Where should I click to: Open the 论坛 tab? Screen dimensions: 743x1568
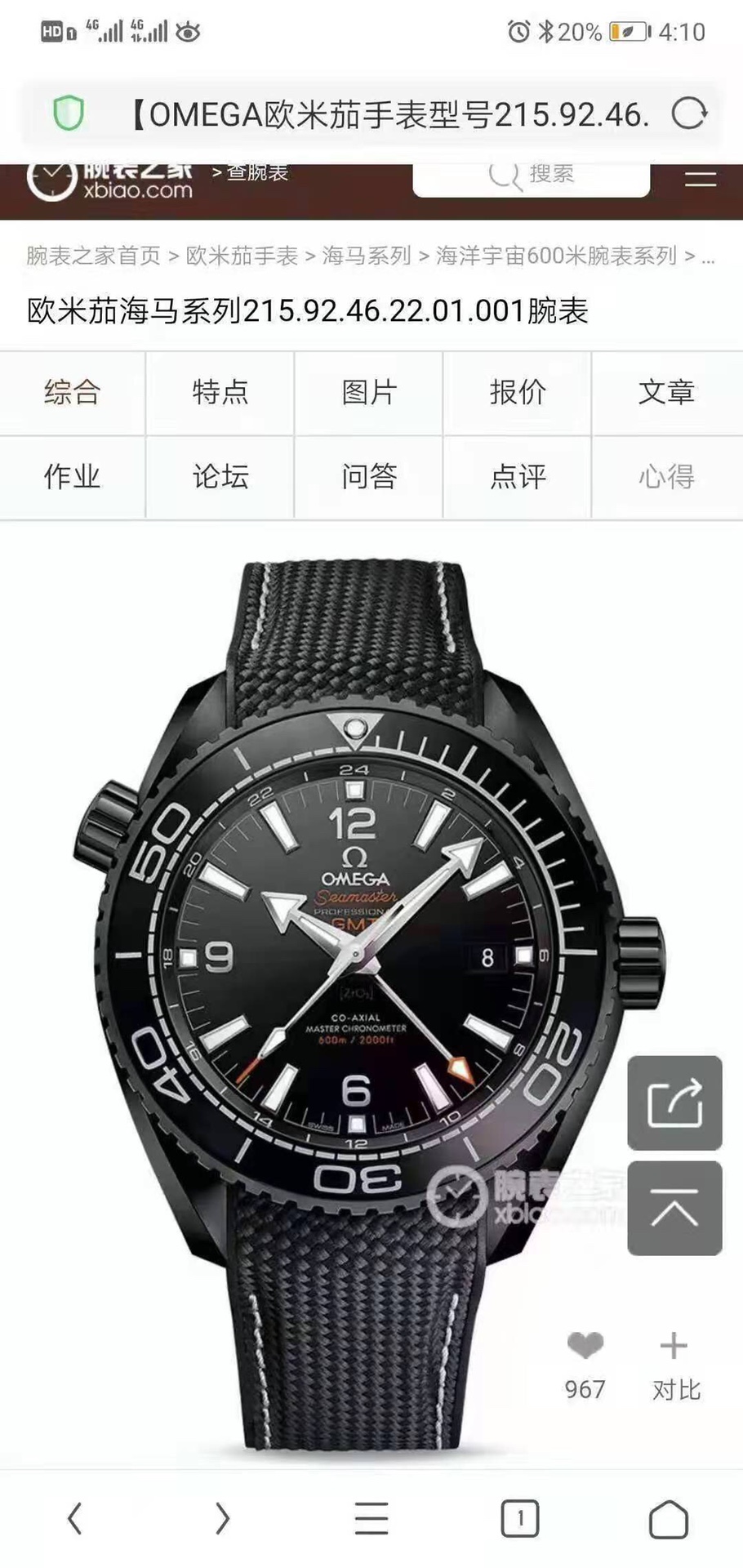[x=220, y=477]
